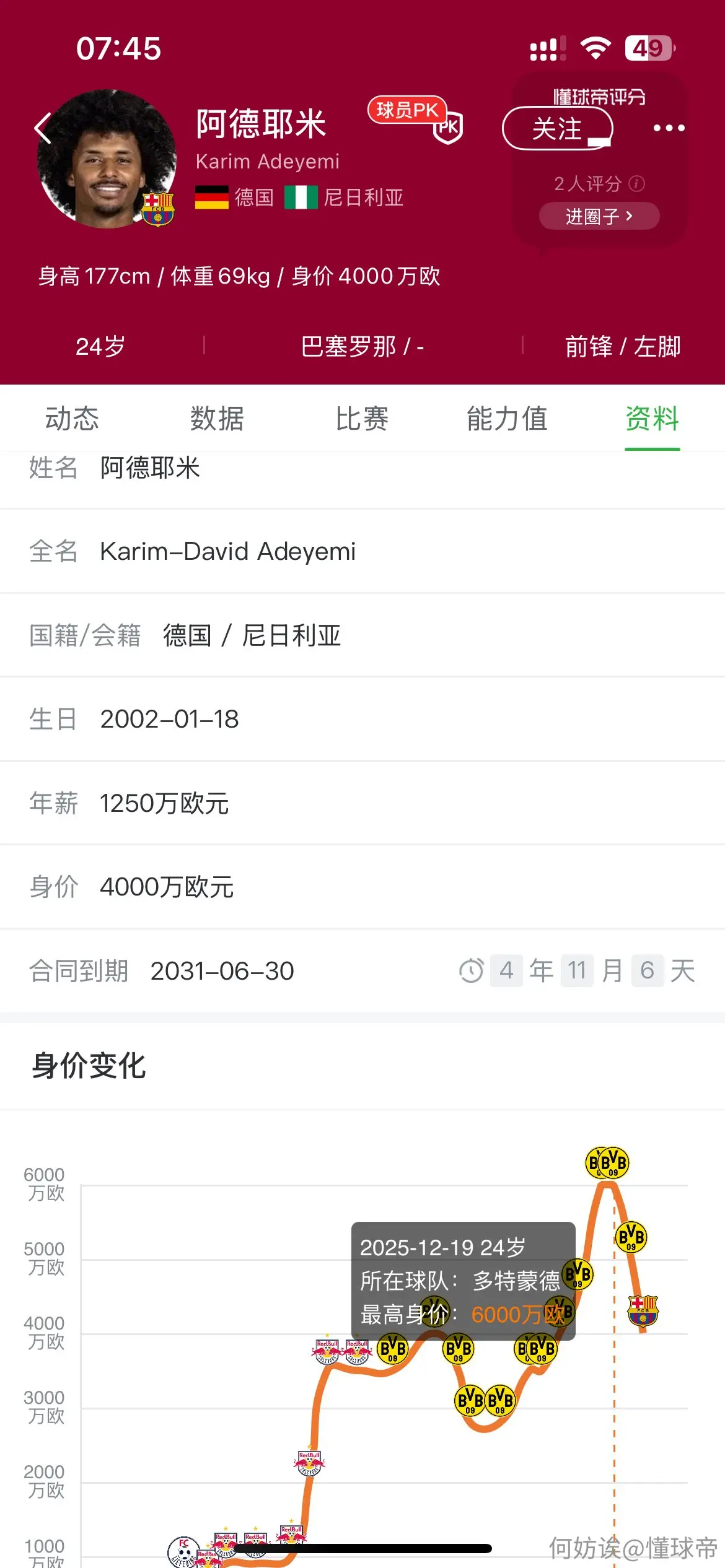The width and height of the screenshot is (725, 1568).
Task: Open the three-dot overflow menu
Action: click(669, 128)
